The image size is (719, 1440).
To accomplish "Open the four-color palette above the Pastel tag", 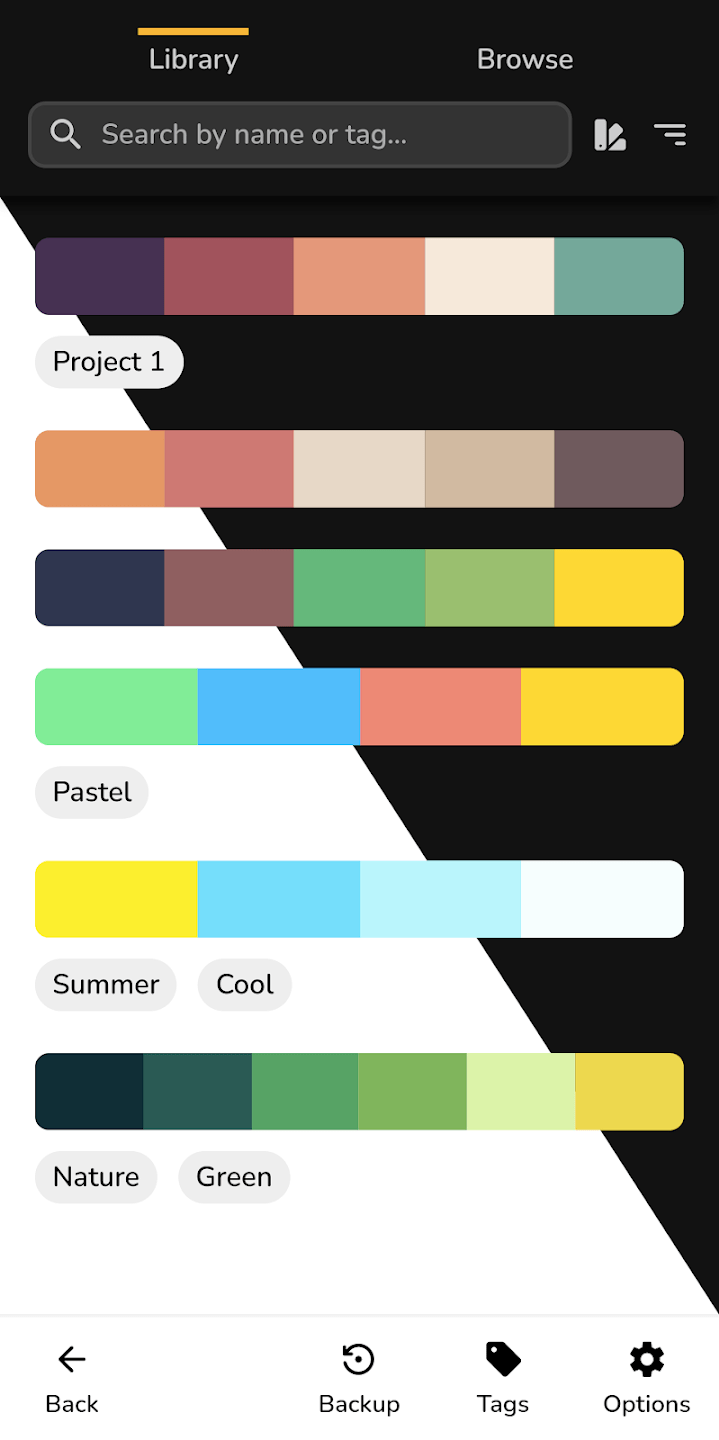I will coord(359,707).
